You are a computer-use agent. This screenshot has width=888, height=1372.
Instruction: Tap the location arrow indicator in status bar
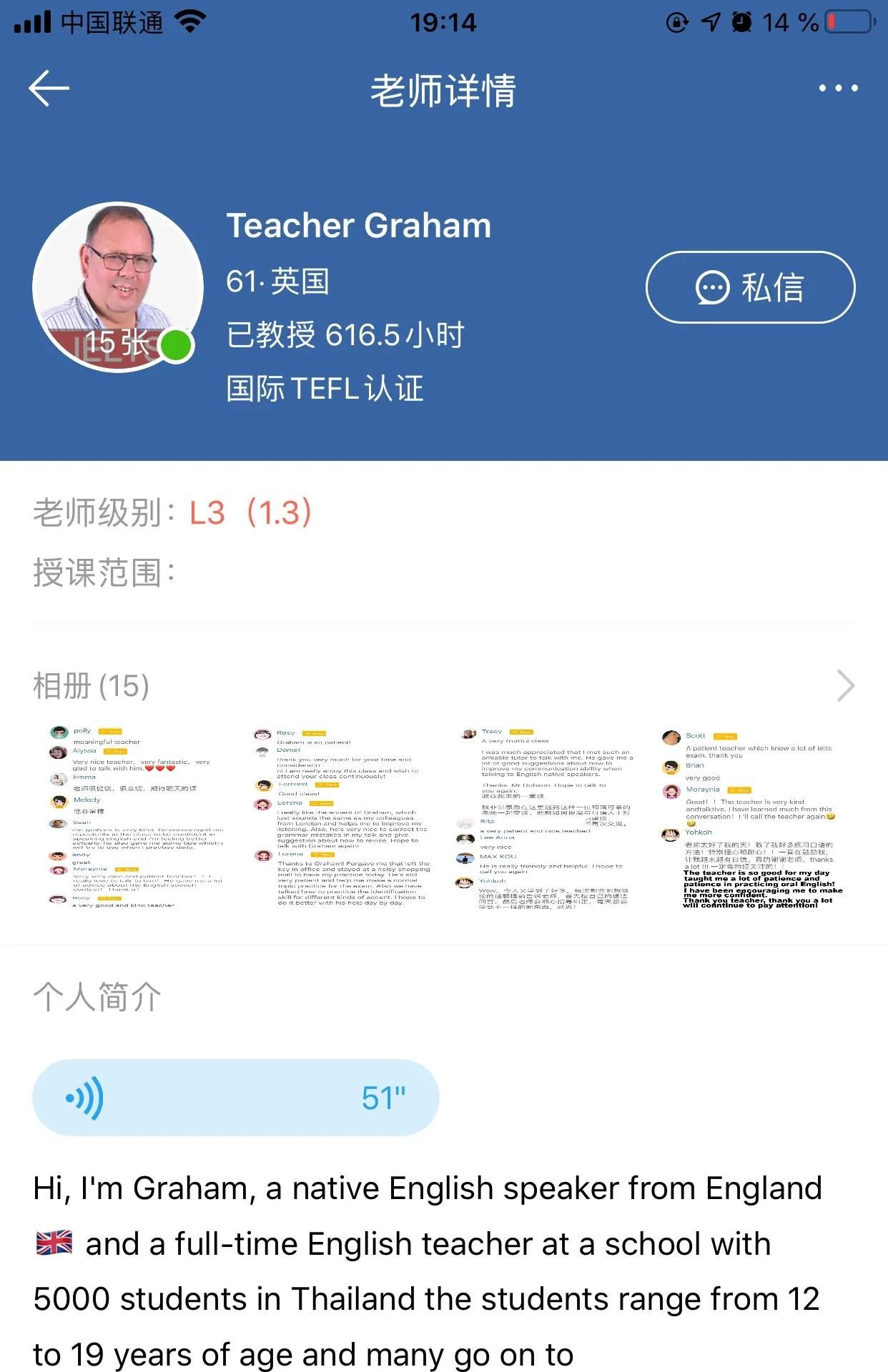pyautogui.click(x=709, y=21)
